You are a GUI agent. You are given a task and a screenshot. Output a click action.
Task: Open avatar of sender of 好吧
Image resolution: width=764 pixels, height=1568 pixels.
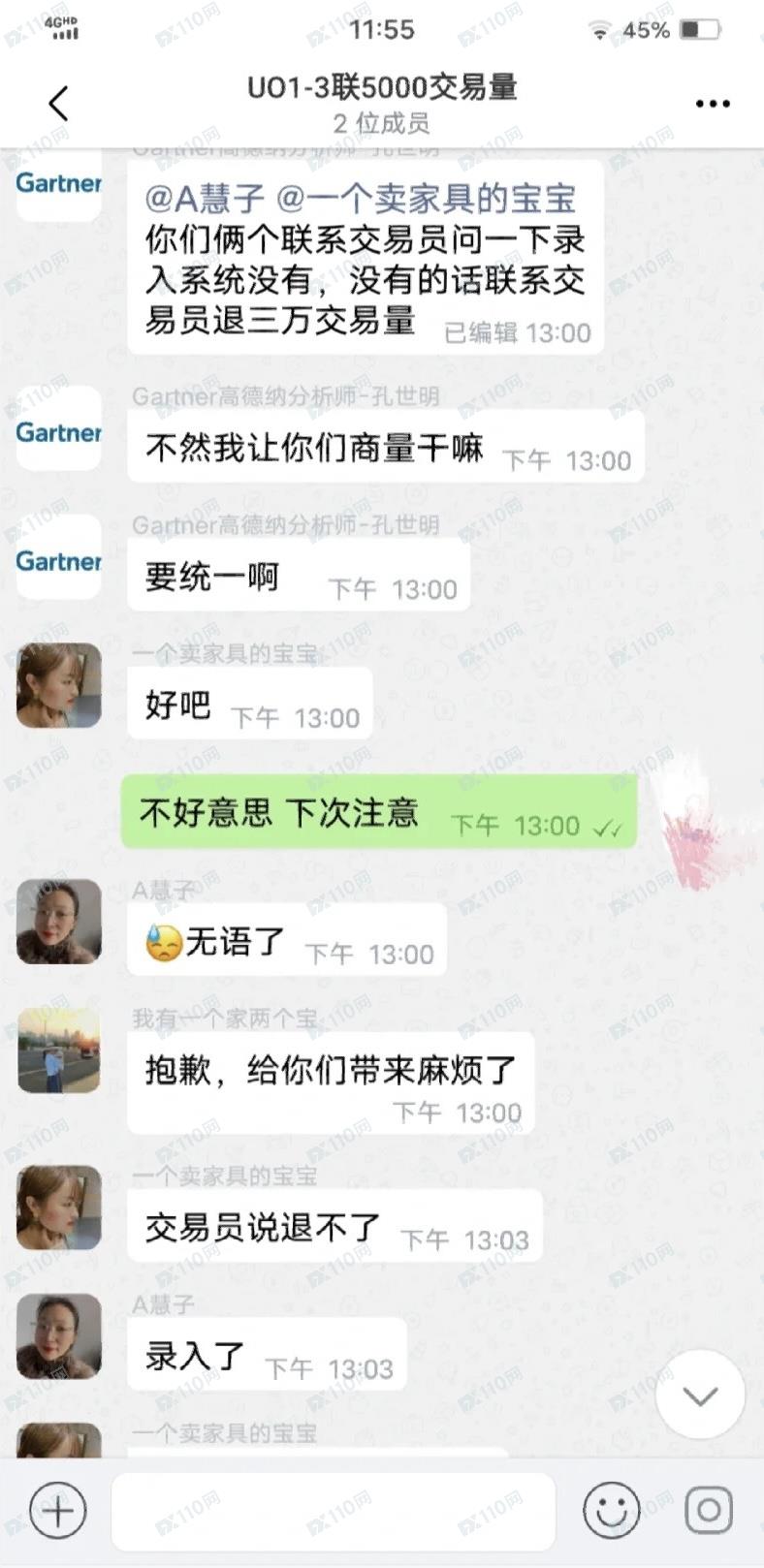pyautogui.click(x=59, y=686)
